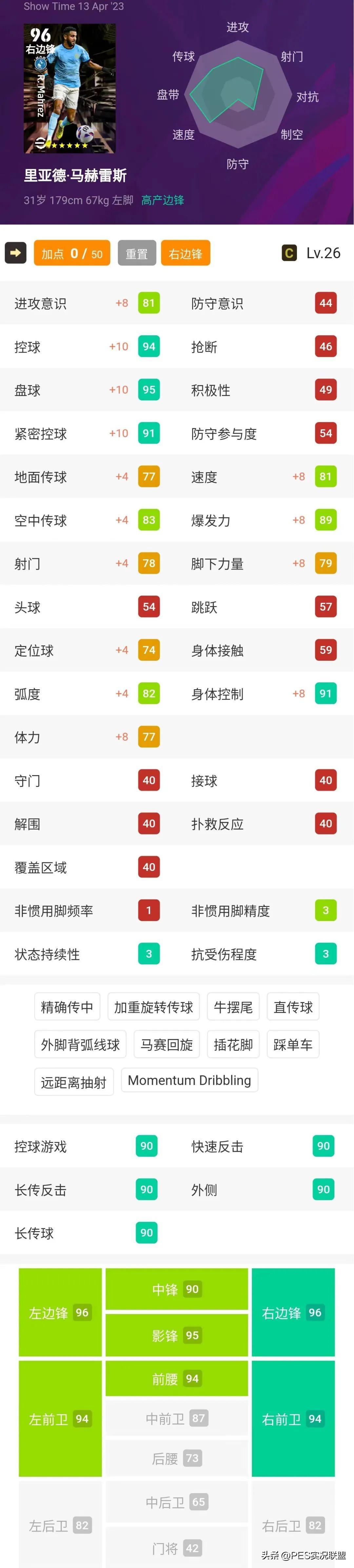Choose the 左边锋 96 position tile
Screen dimensions: 354x1568
coord(60,1312)
